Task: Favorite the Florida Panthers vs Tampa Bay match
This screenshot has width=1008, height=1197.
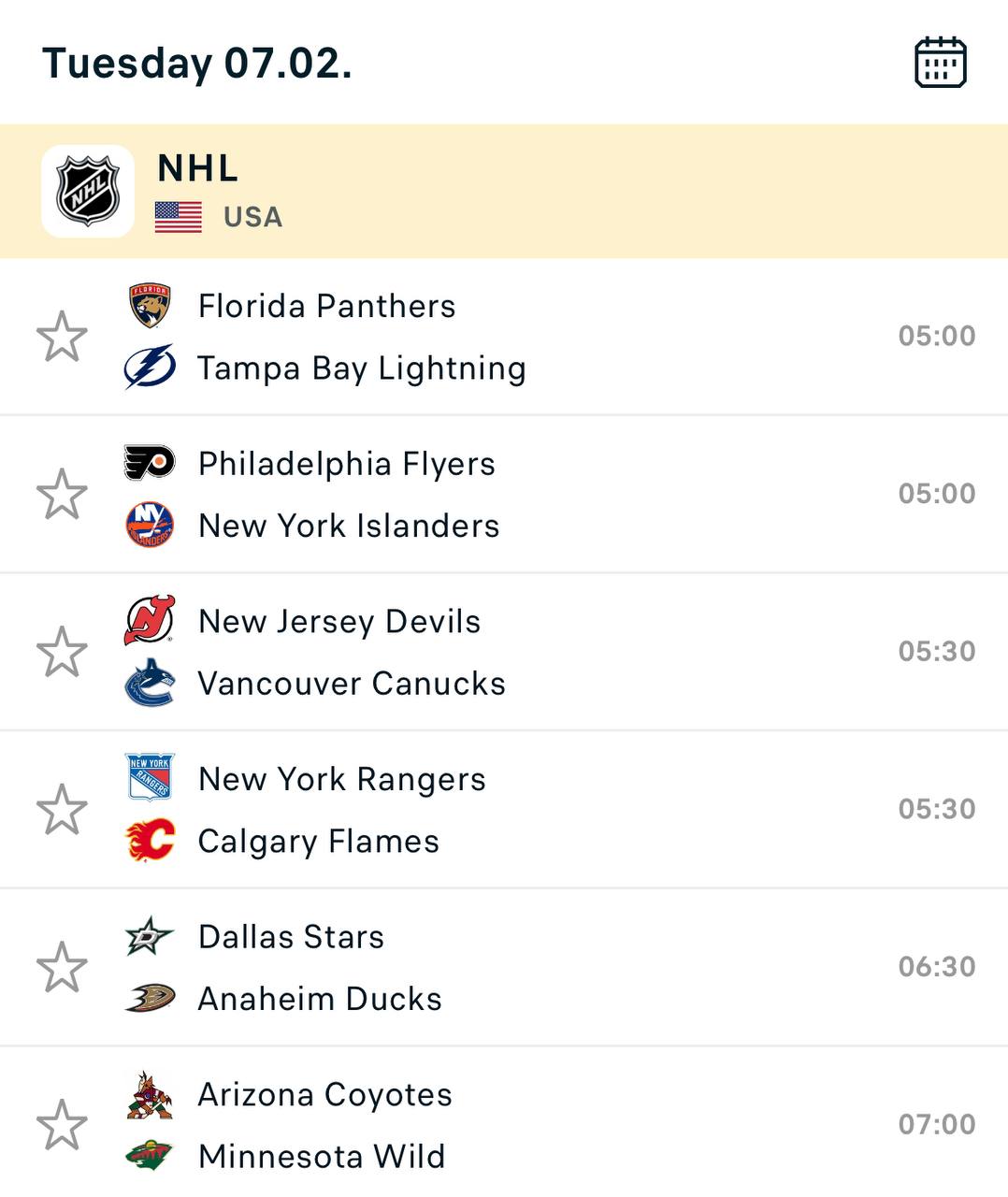Action: click(62, 337)
